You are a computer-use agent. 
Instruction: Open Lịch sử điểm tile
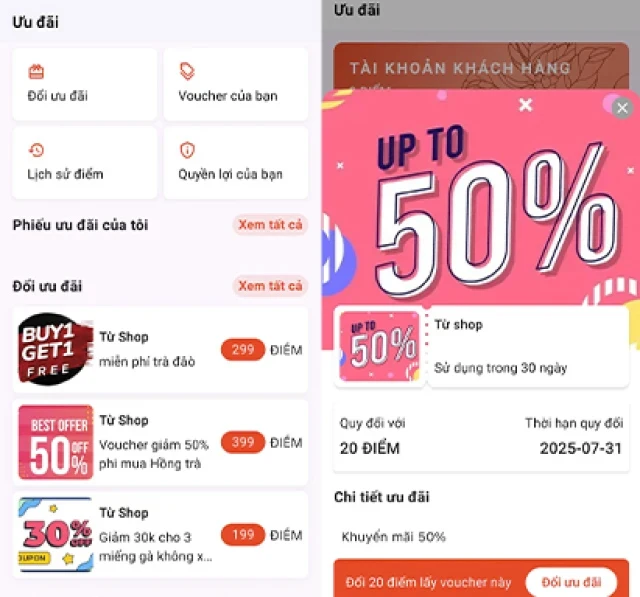84,162
